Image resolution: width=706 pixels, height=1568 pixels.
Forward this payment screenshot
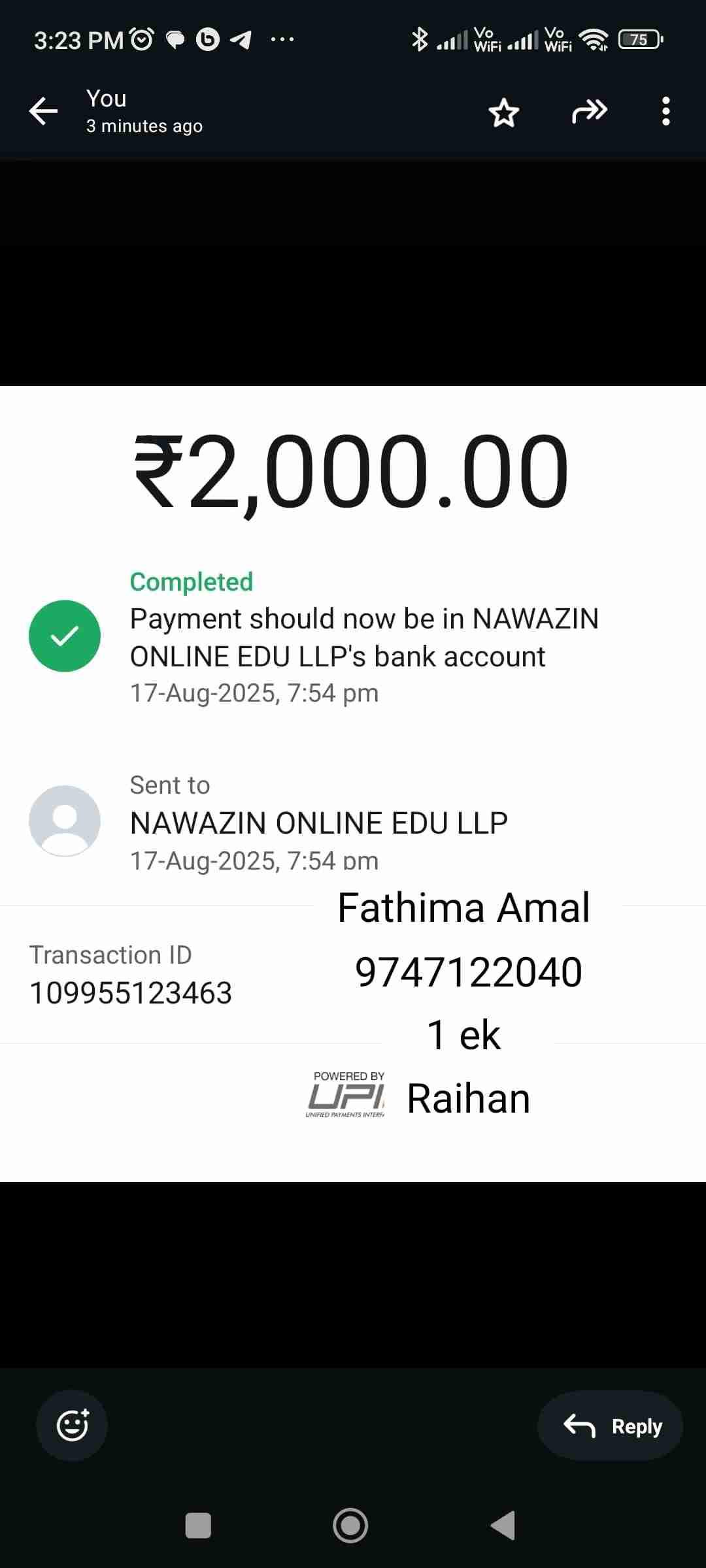(590, 112)
